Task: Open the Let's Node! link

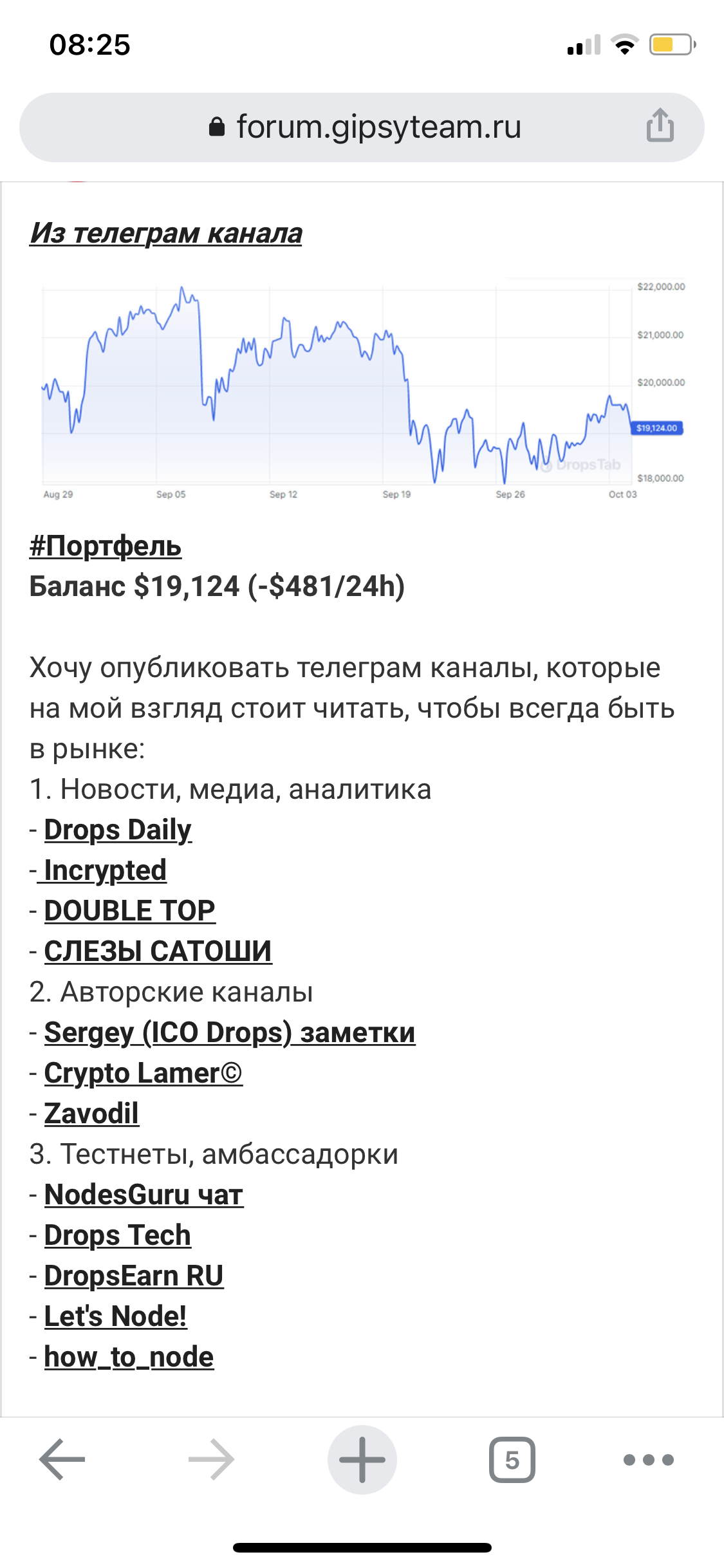Action: click(115, 1316)
